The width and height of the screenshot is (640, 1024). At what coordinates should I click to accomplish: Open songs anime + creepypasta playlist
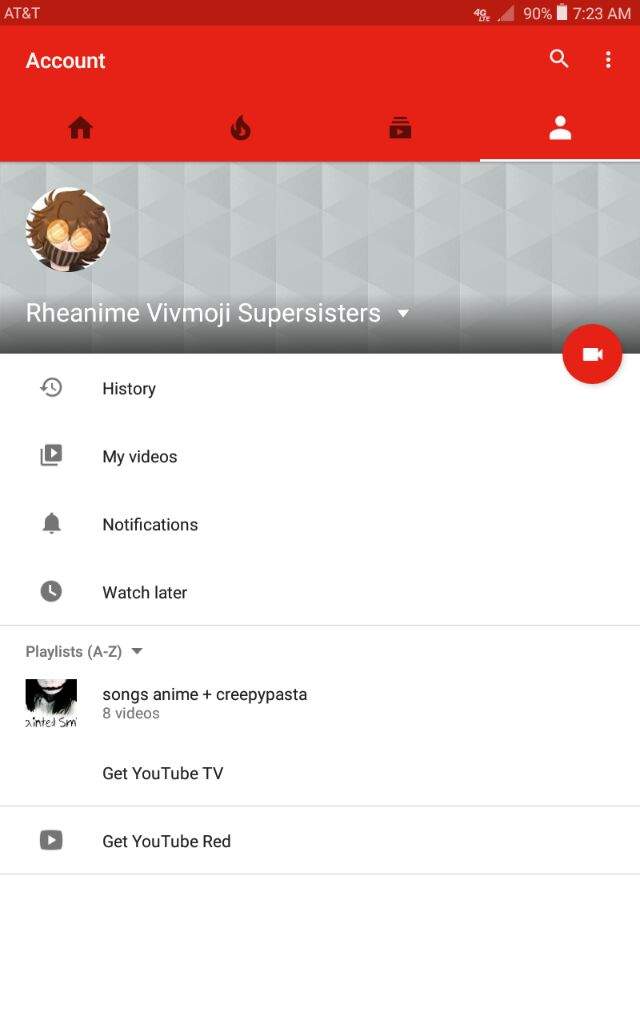[x=204, y=702]
